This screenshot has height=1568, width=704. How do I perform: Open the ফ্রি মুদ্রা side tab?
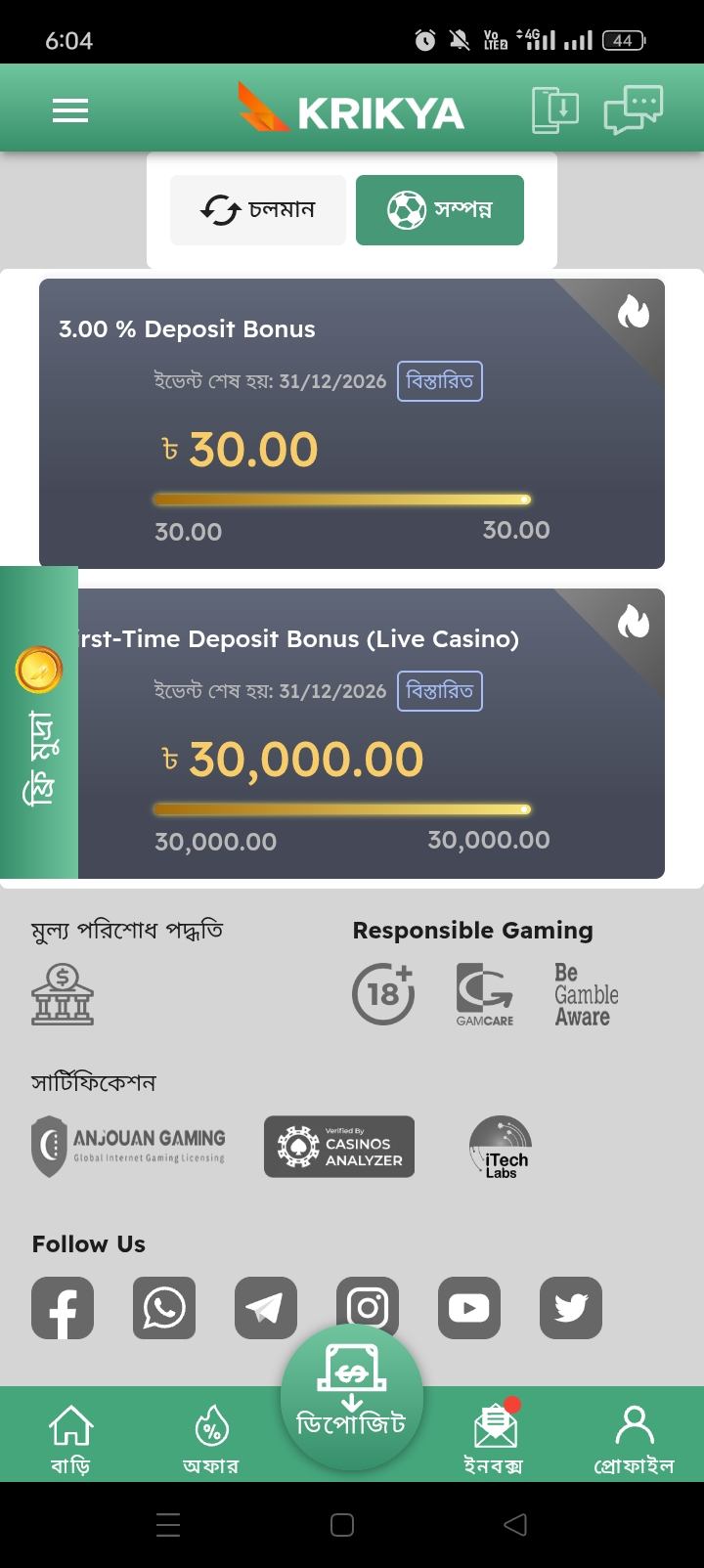pos(39,723)
